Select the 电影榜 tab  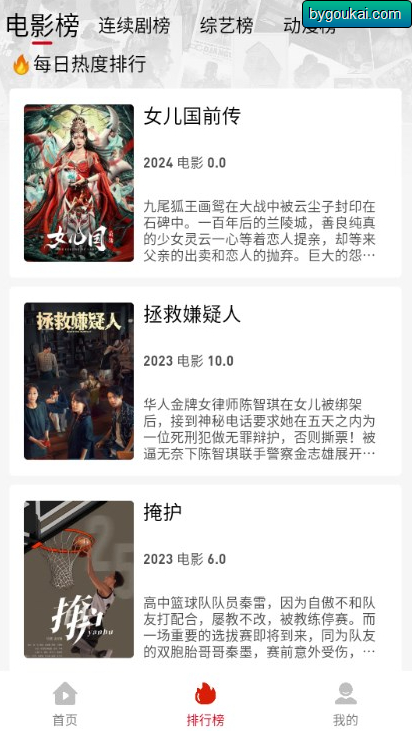(x=42, y=26)
